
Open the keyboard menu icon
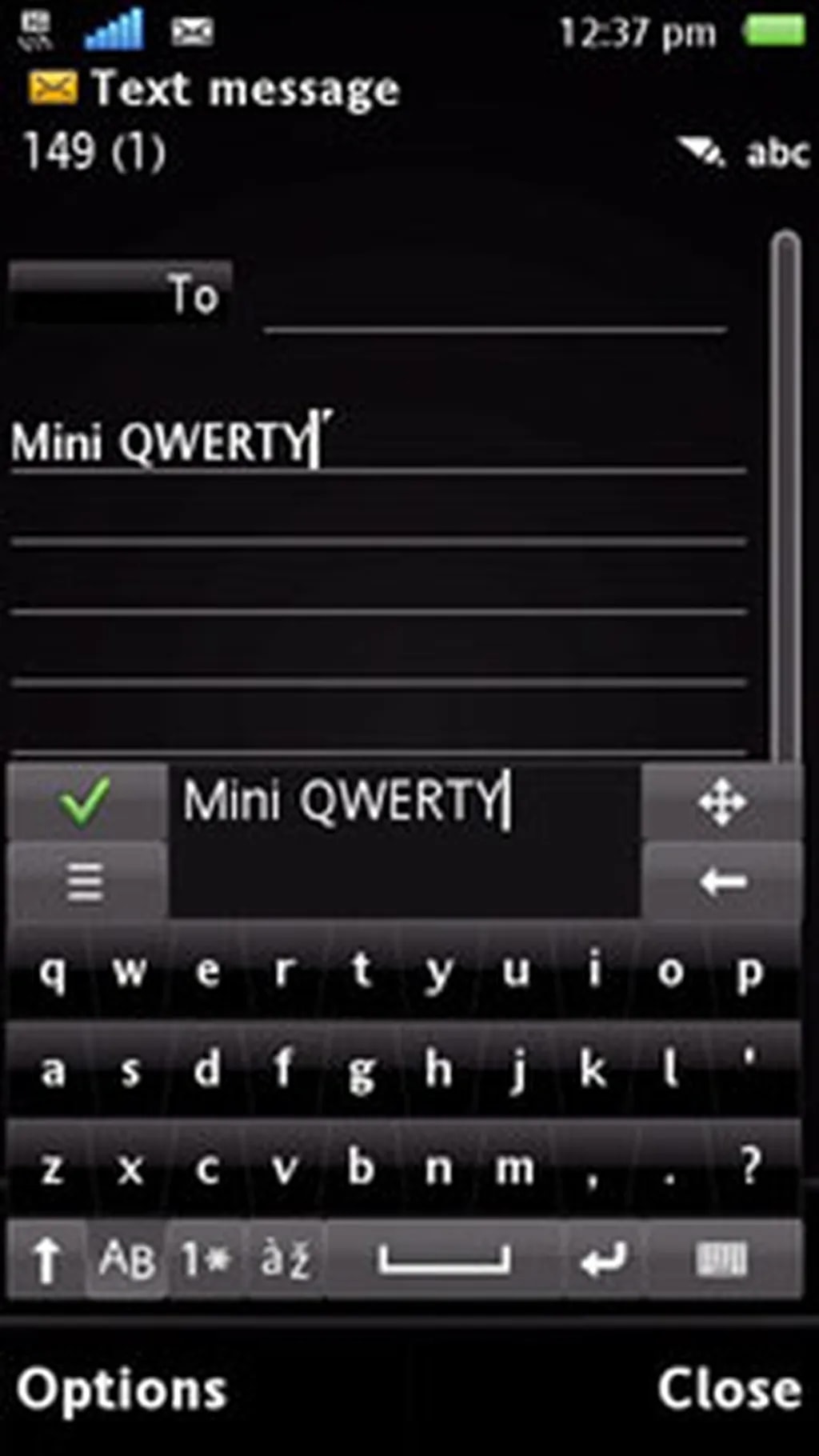click(x=86, y=882)
